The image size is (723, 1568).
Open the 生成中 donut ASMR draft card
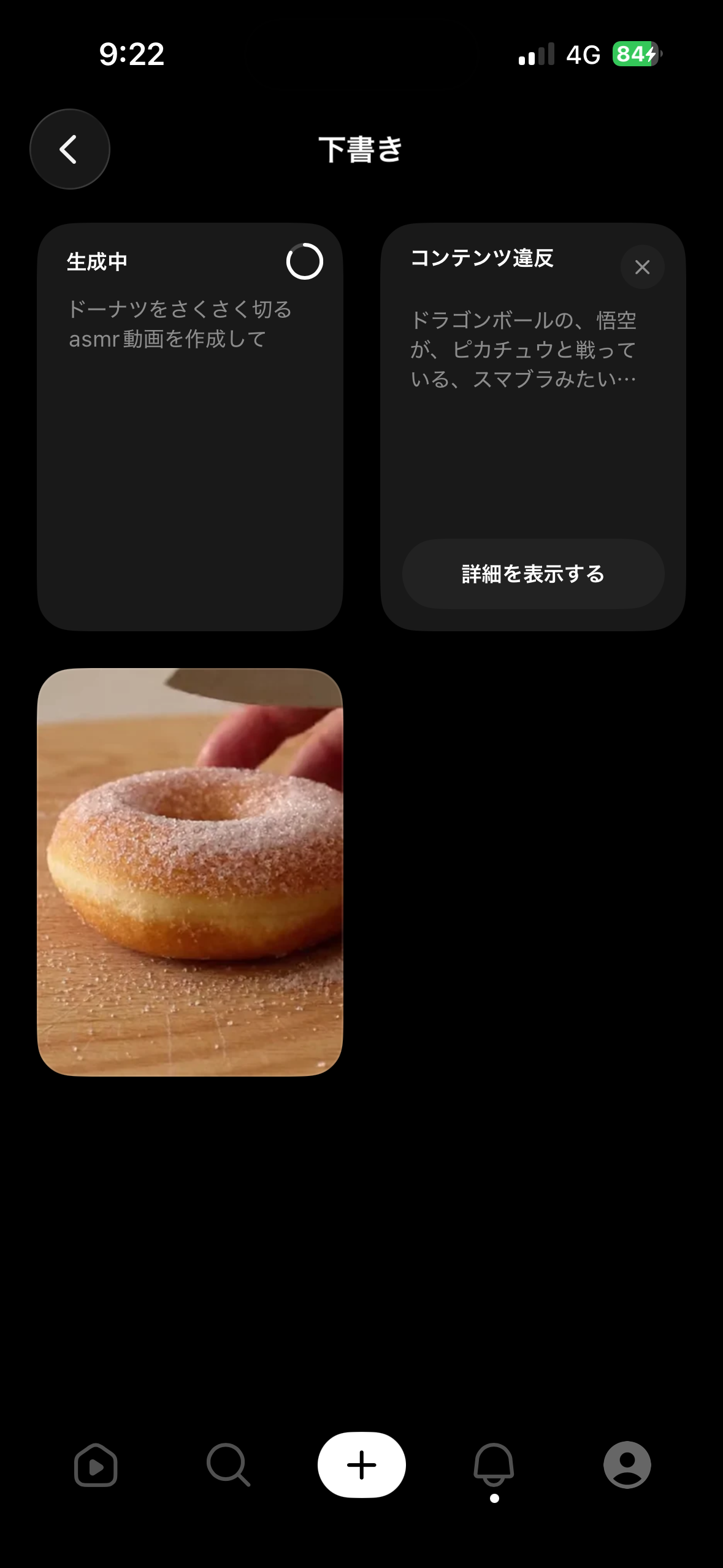(189, 426)
